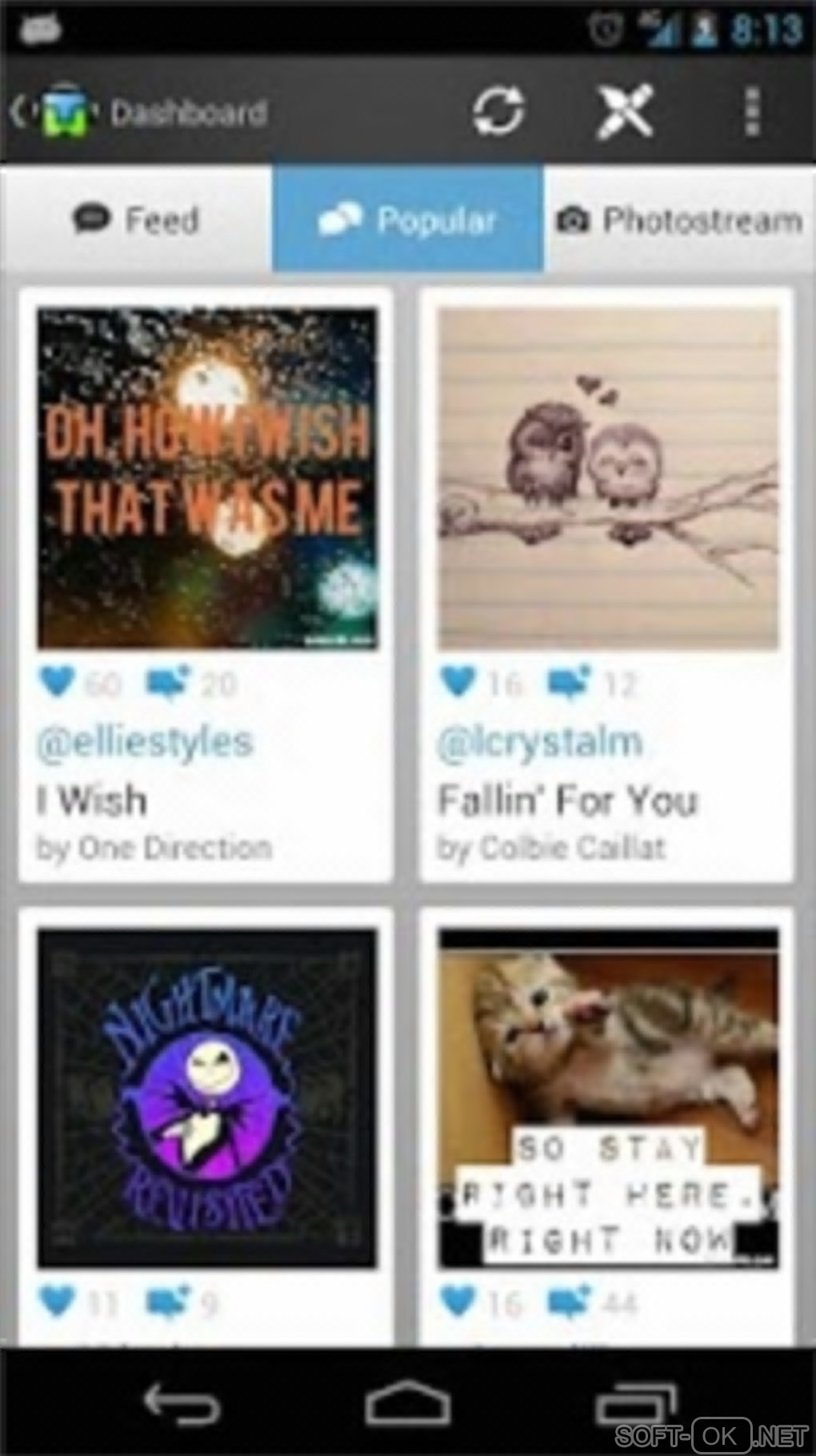Go to the home screen
This screenshot has height=1456, width=816.
coord(407,1403)
